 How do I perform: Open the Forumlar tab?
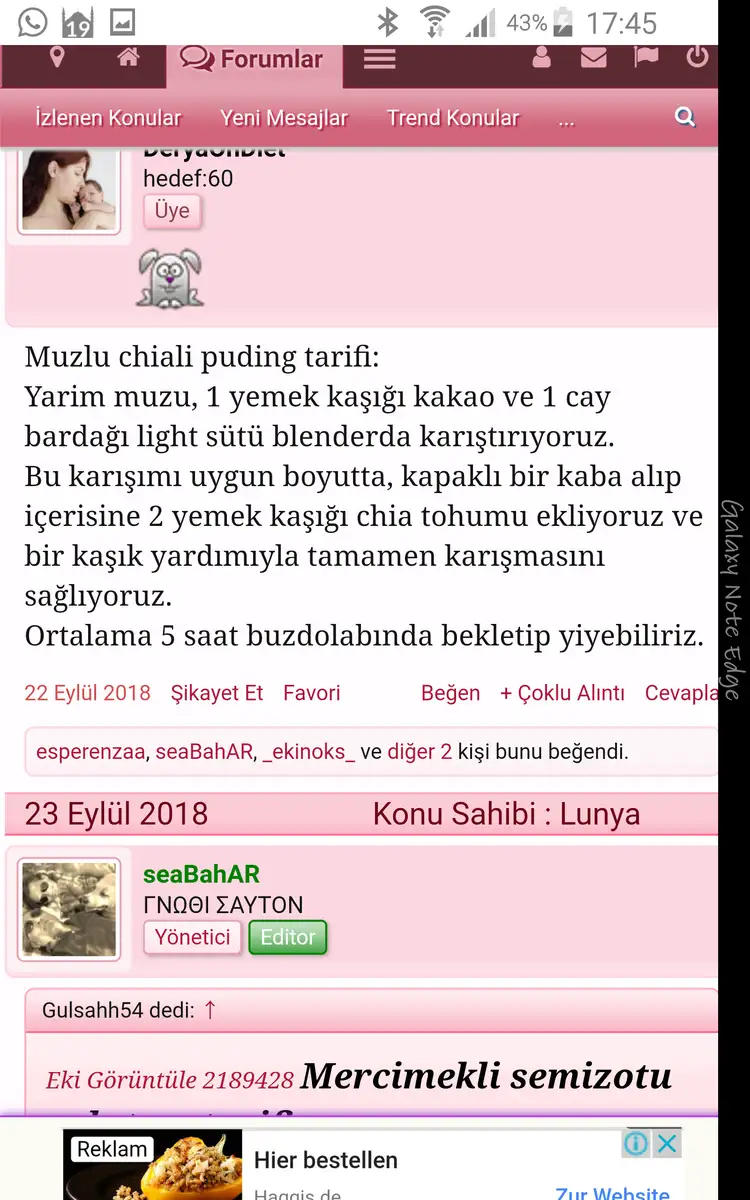pos(252,59)
